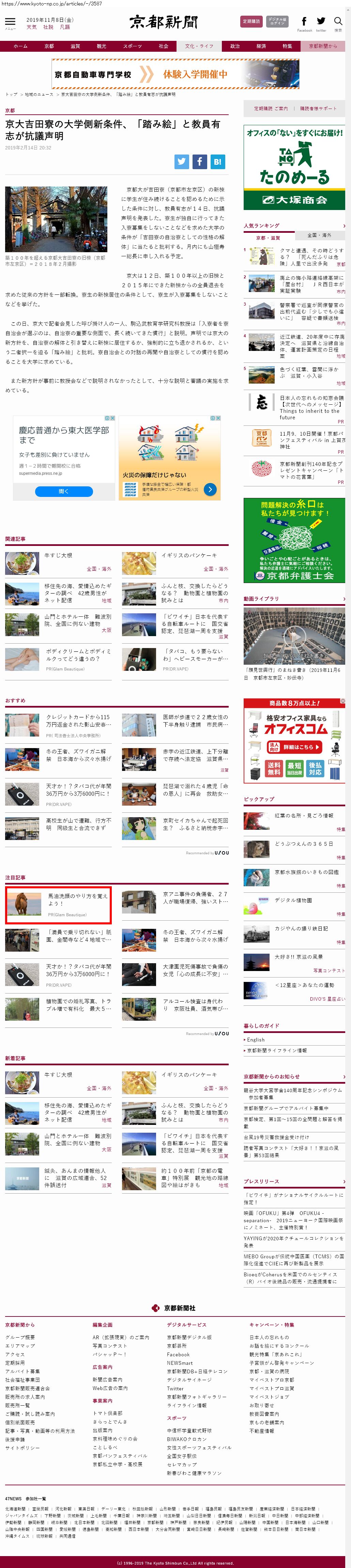Screen dimensions: 351x1568
Task: Switch ranking to the 全国・海外 tab
Action: point(319,235)
